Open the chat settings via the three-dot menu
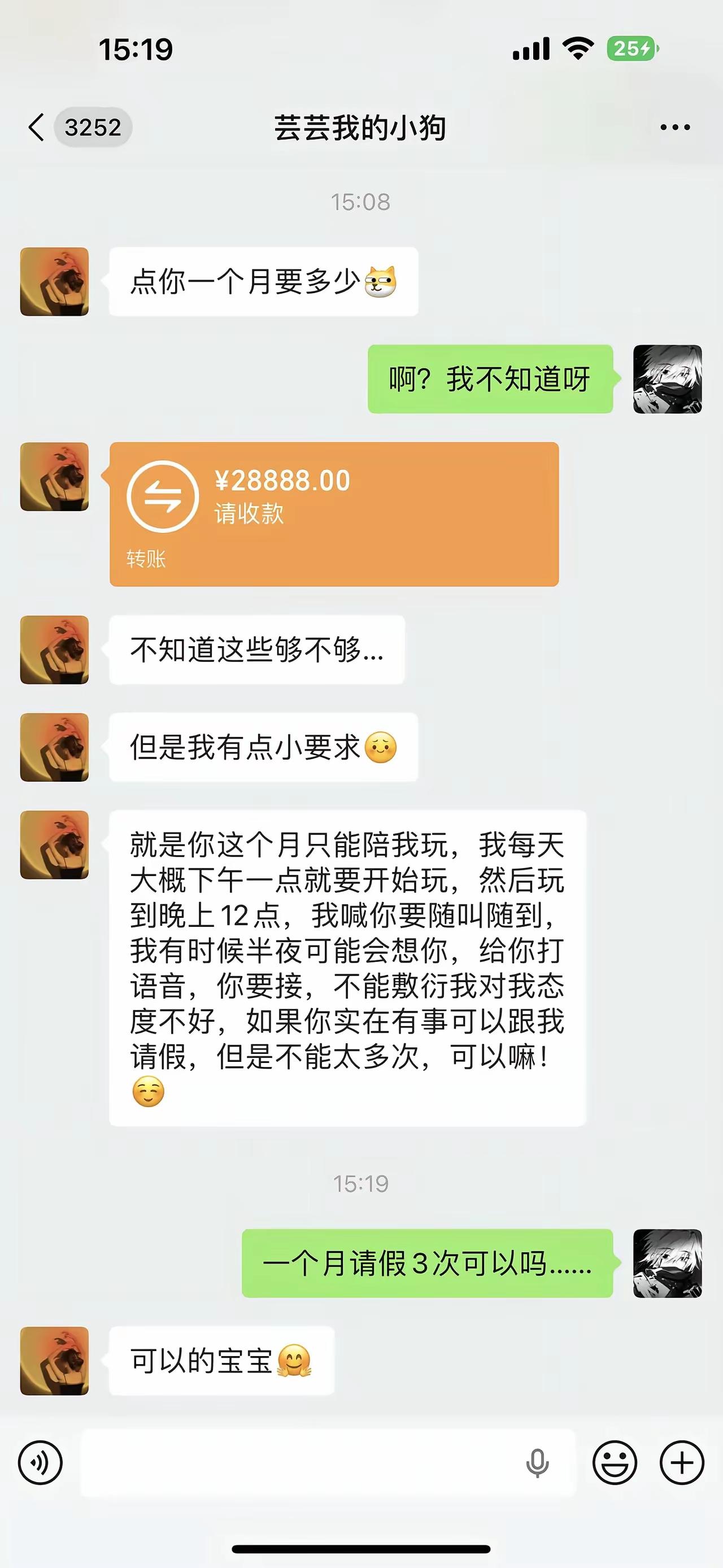This screenshot has height=1568, width=723. [674, 127]
